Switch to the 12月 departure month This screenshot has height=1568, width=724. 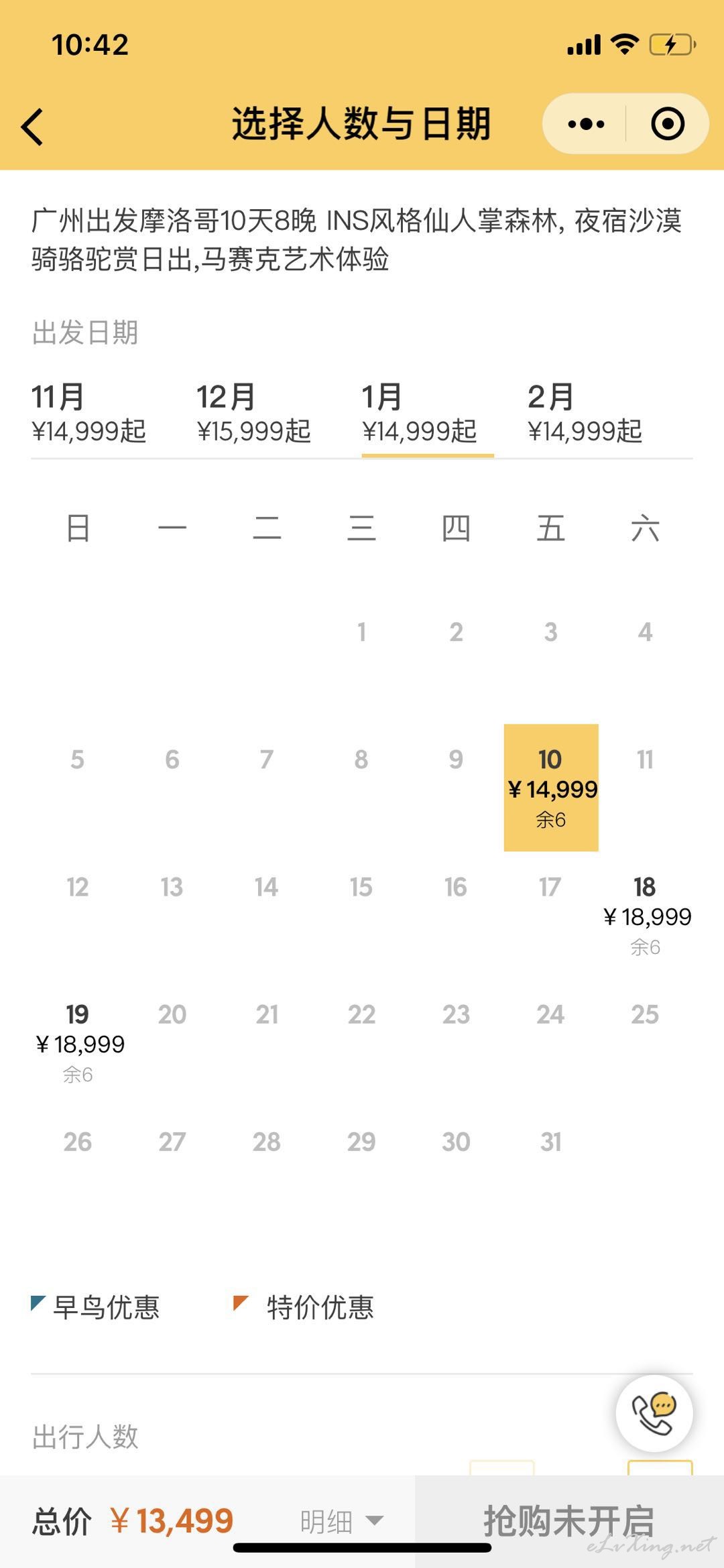(x=253, y=413)
